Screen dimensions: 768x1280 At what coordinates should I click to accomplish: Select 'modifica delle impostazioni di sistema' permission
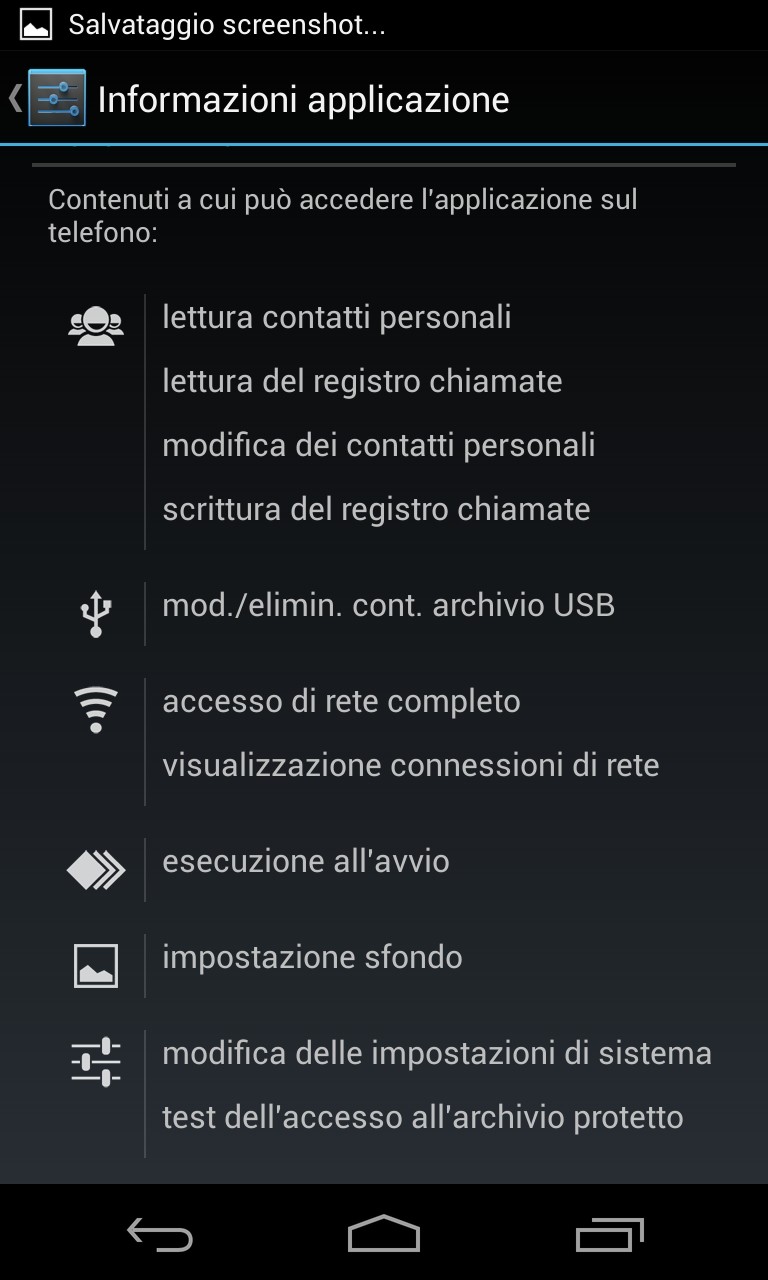pyautogui.click(x=436, y=1053)
